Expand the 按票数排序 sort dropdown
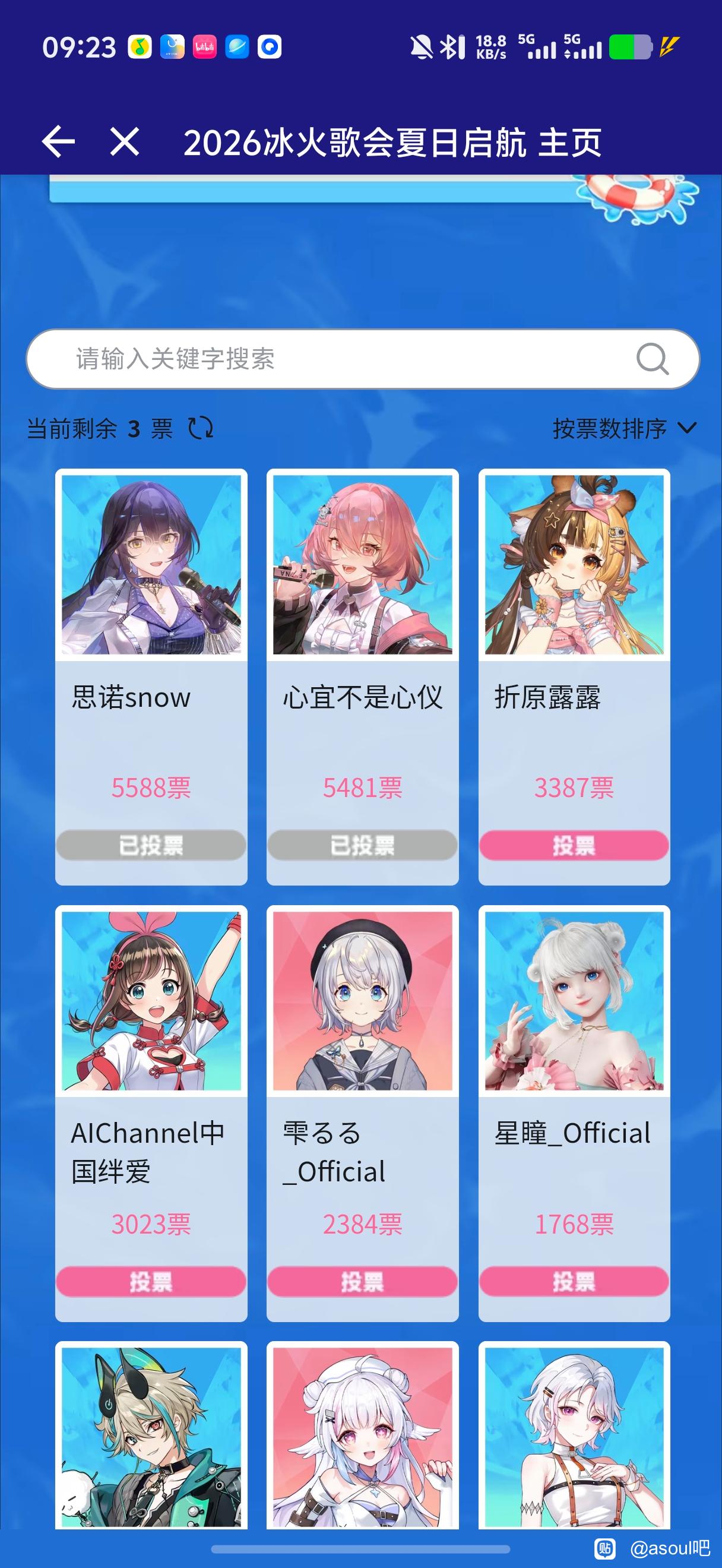Viewport: 722px width, 1568px height. (625, 428)
